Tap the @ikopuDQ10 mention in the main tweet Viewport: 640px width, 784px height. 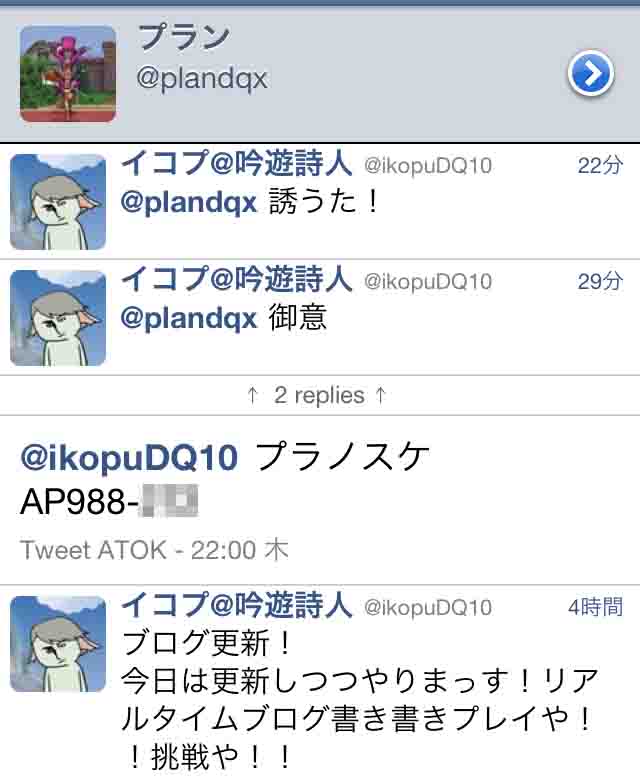(x=130, y=459)
